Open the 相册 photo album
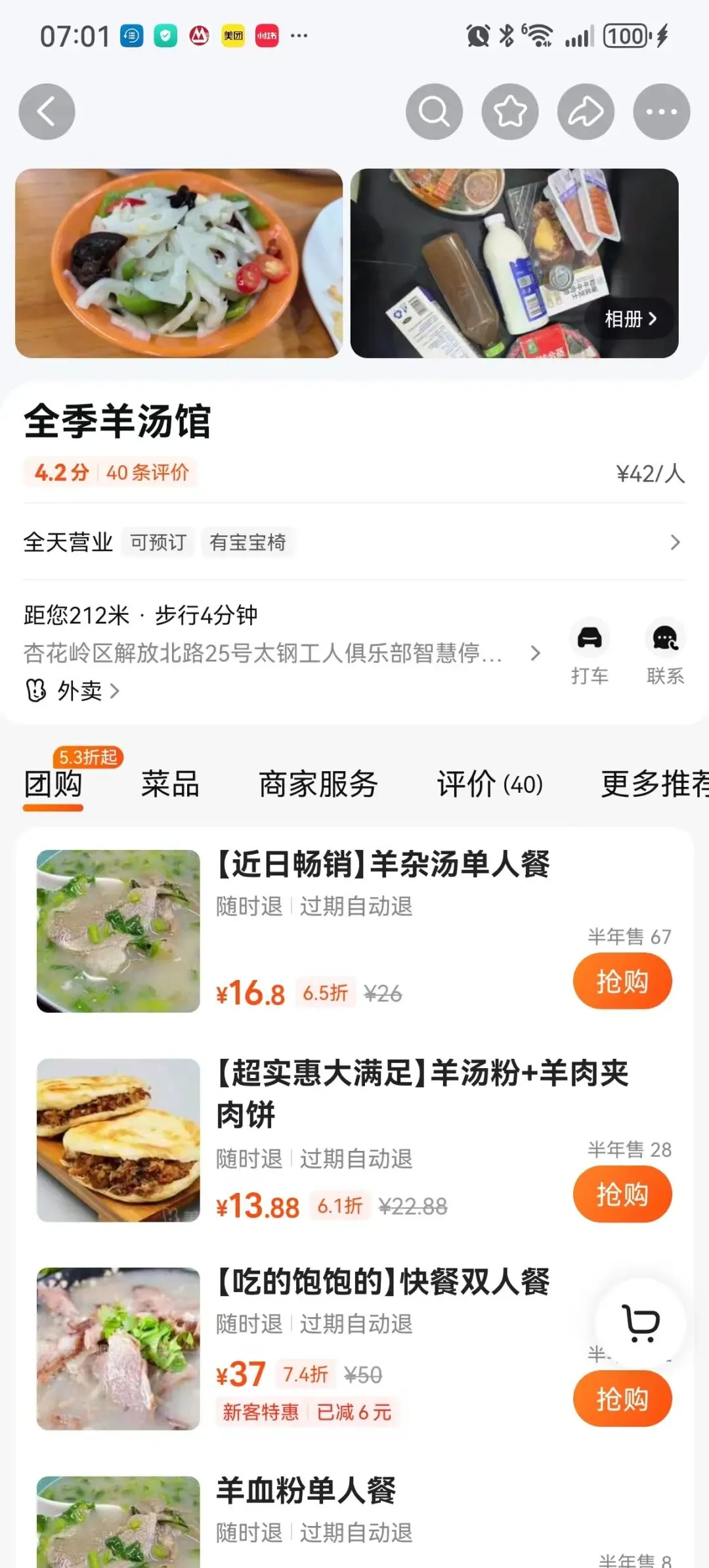 click(x=630, y=319)
